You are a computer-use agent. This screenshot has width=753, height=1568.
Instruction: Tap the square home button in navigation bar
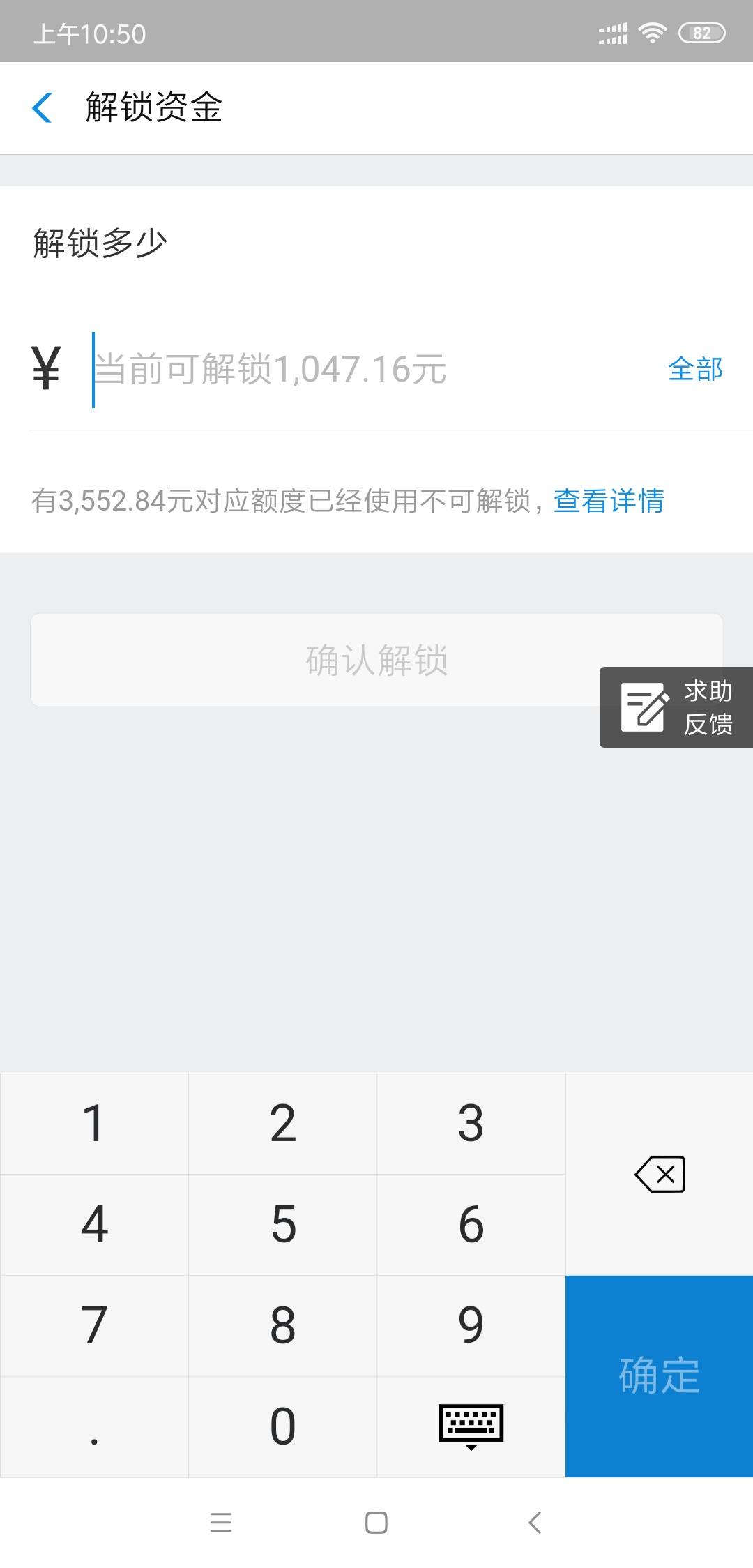[376, 1523]
